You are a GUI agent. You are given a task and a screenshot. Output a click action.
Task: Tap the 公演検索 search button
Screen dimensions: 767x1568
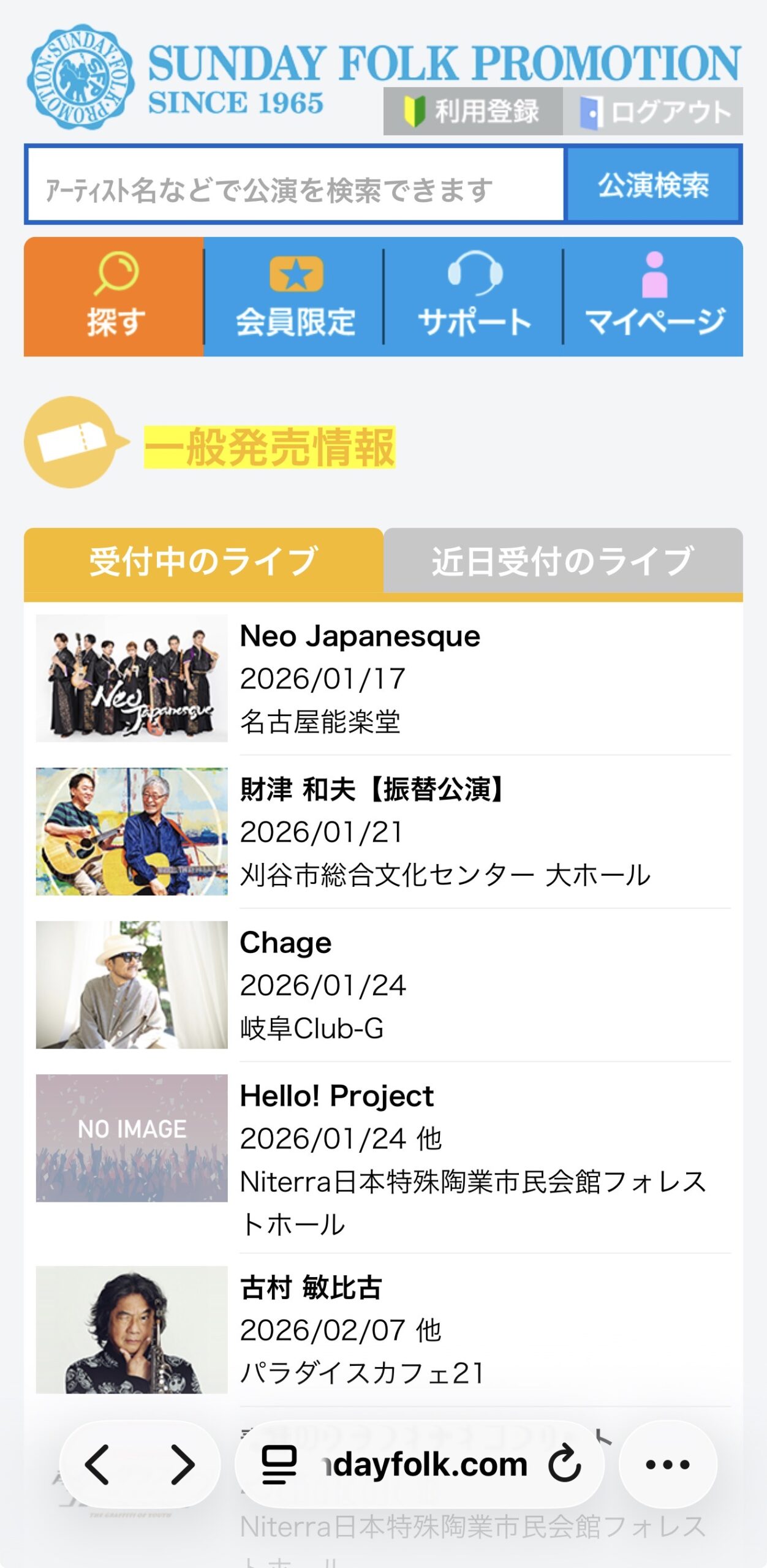654,185
